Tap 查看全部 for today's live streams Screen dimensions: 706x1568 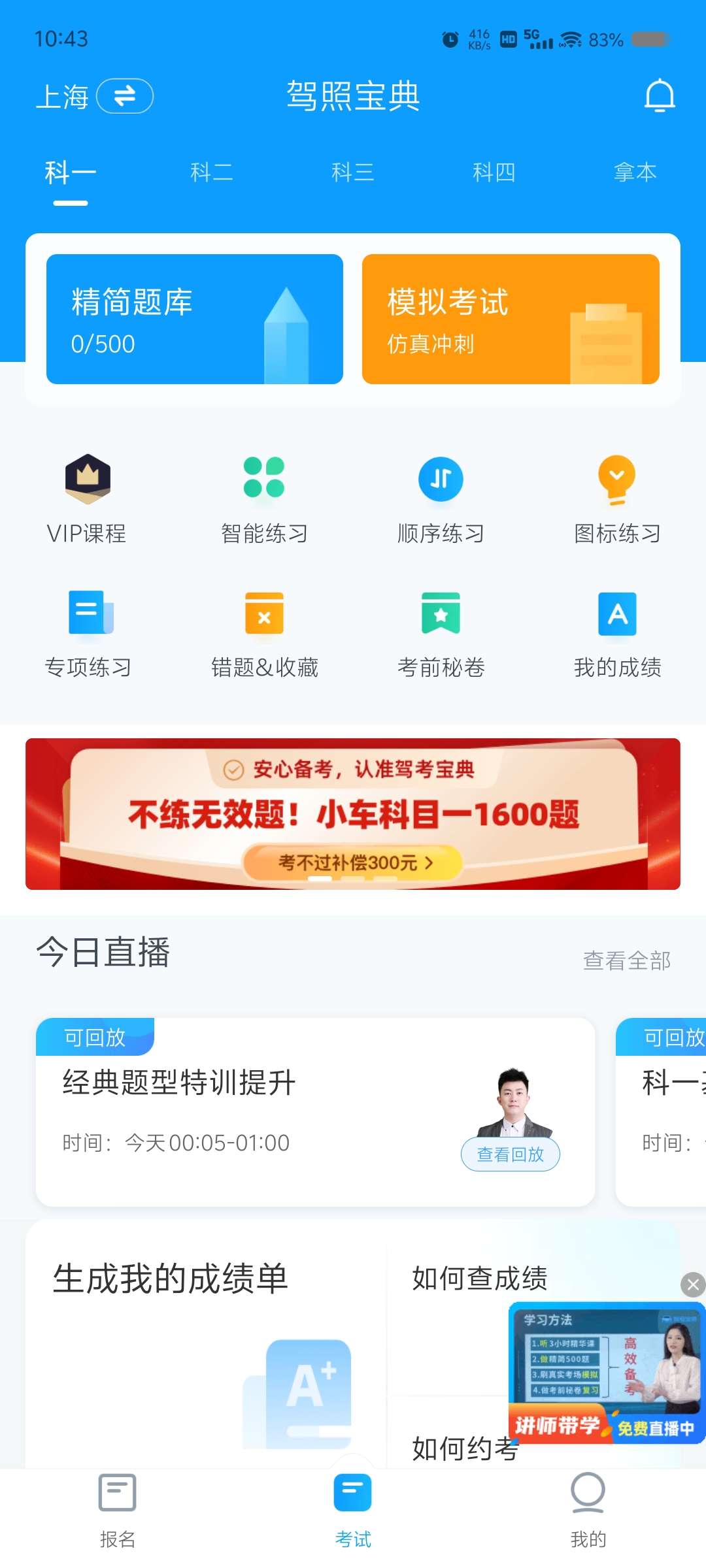coord(626,960)
